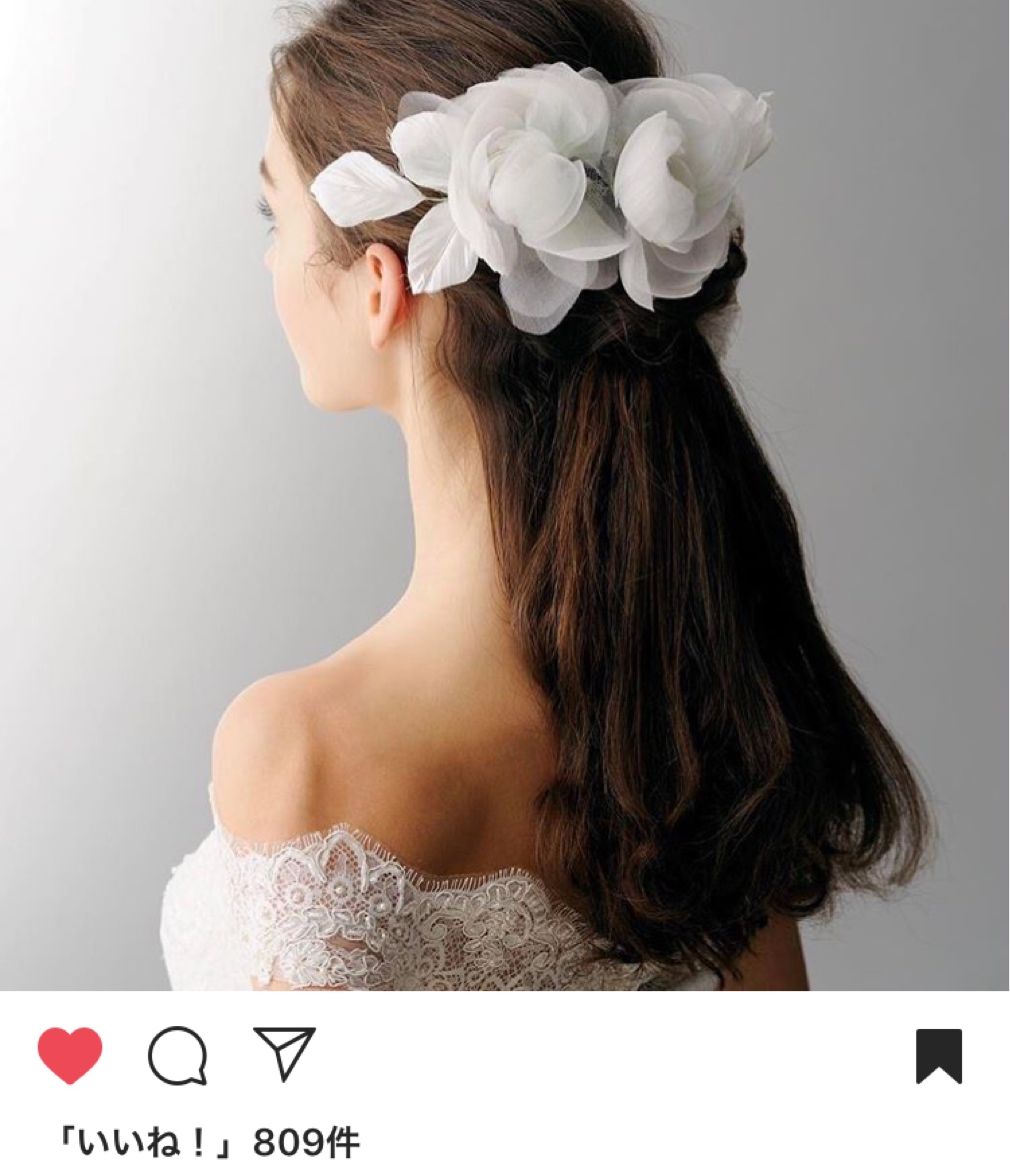
Task: Remove the post from saved bookmarks
Action: [939, 1056]
